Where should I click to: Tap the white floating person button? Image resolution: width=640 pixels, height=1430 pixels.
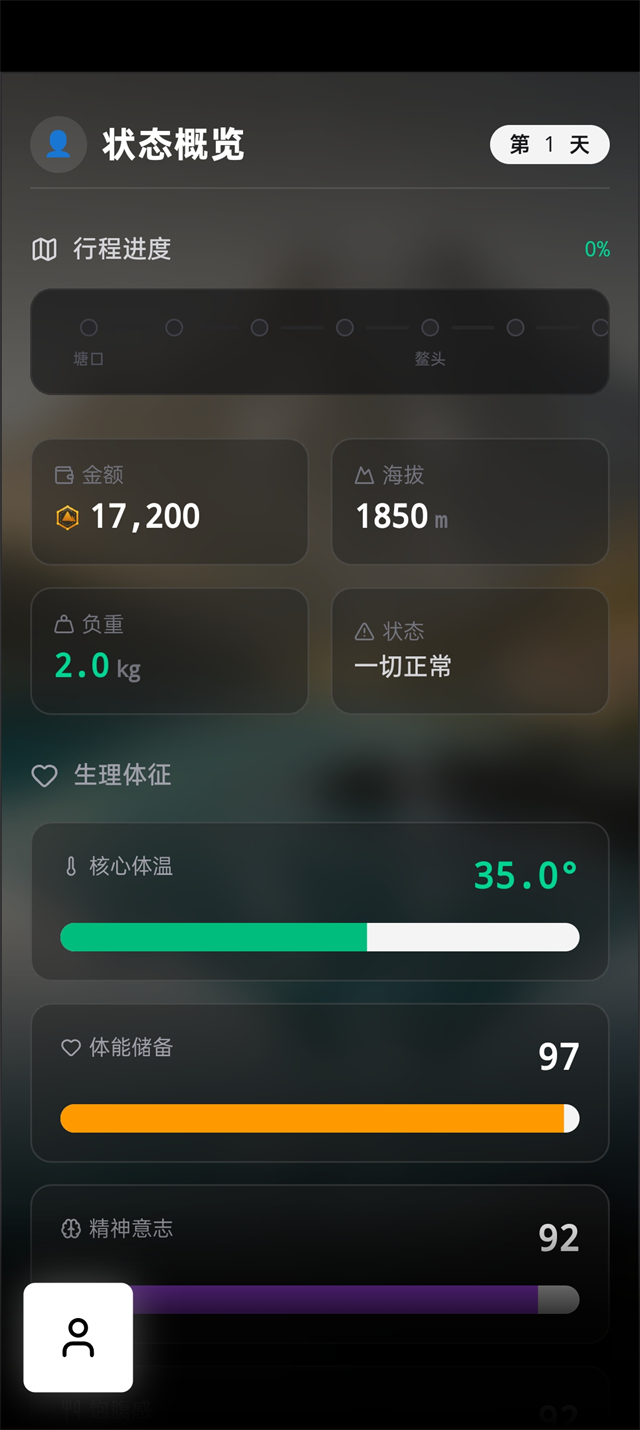78,1337
